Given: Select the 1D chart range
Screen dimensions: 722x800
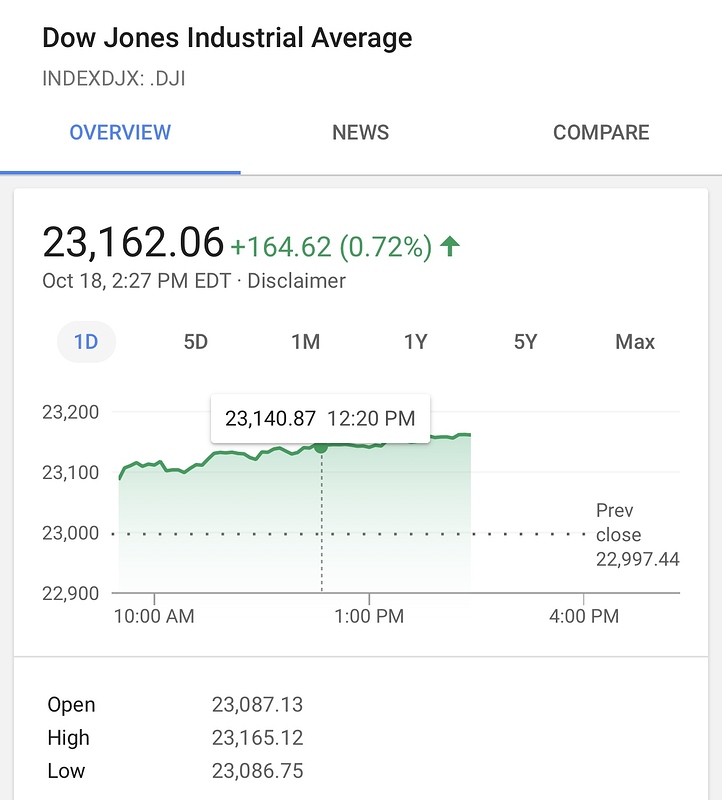Looking at the screenshot, I should pyautogui.click(x=86, y=342).
